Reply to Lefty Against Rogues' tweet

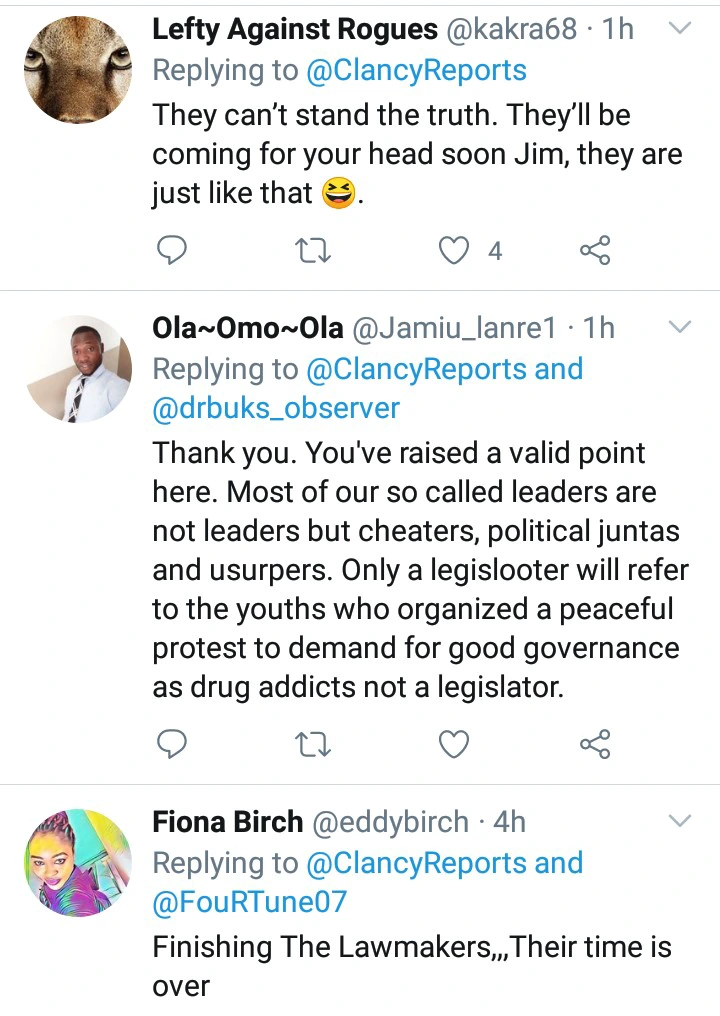tap(173, 250)
